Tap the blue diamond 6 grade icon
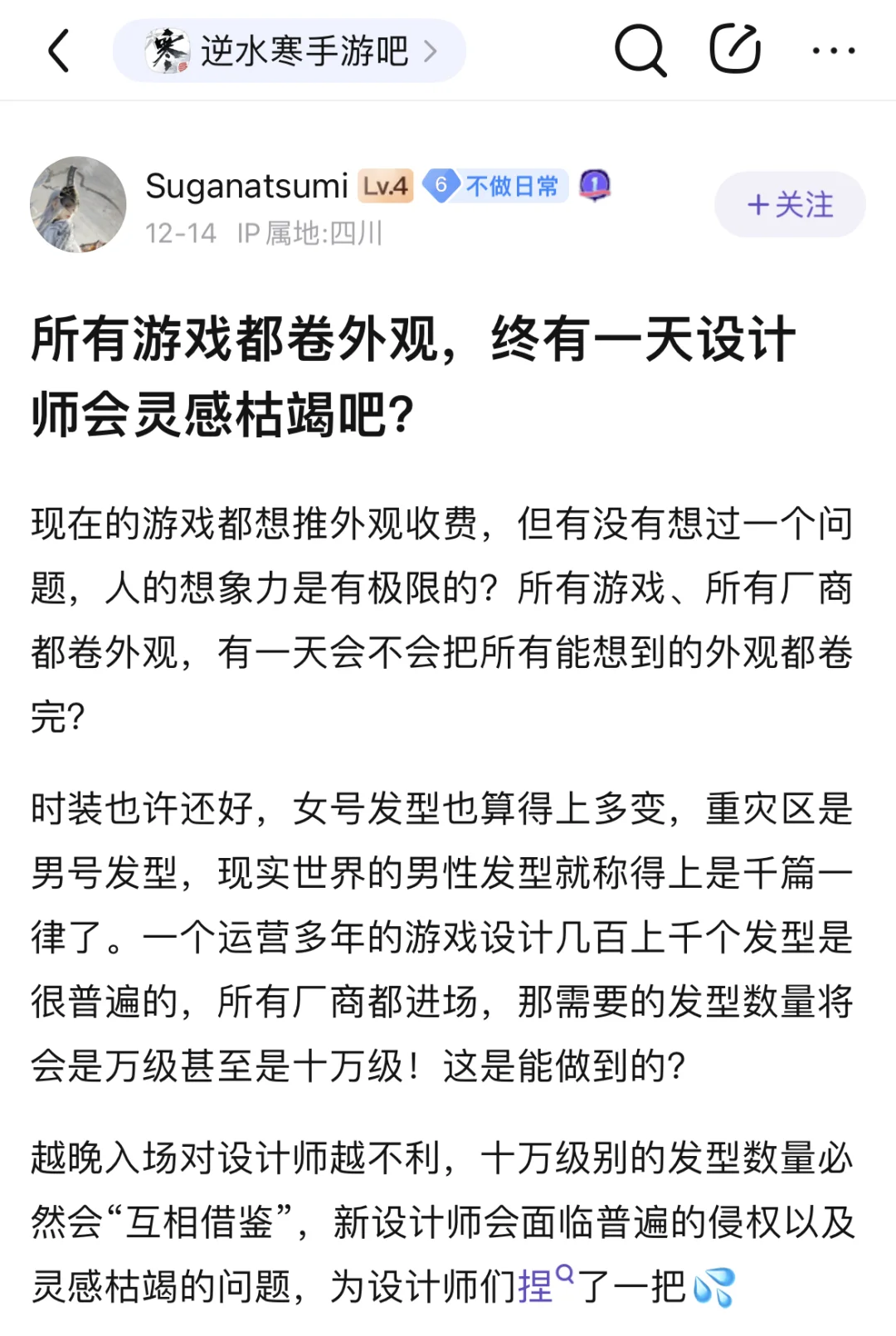The image size is (896, 1336). tap(444, 184)
